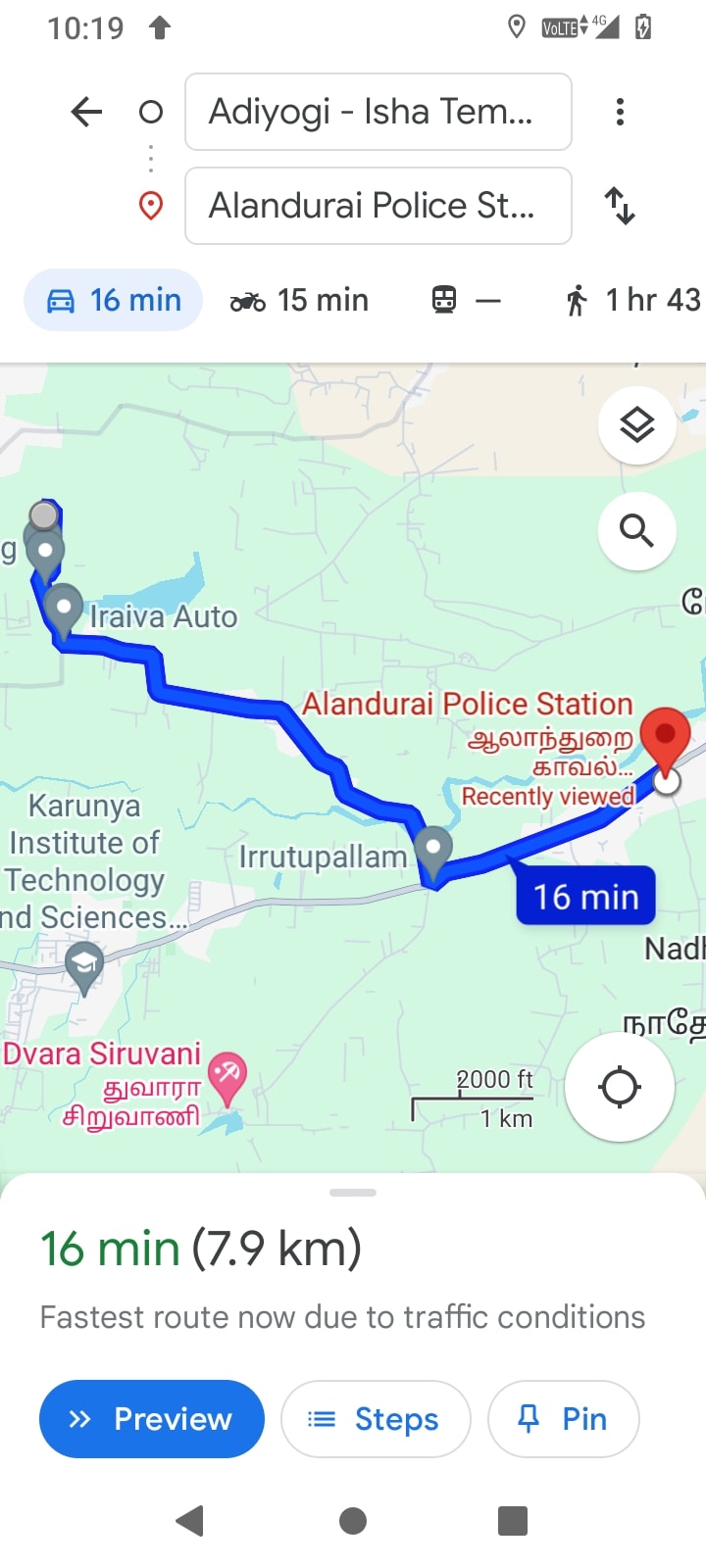Screen dimensions: 706x1568
Task: Pin this route
Action: pyautogui.click(x=563, y=1419)
